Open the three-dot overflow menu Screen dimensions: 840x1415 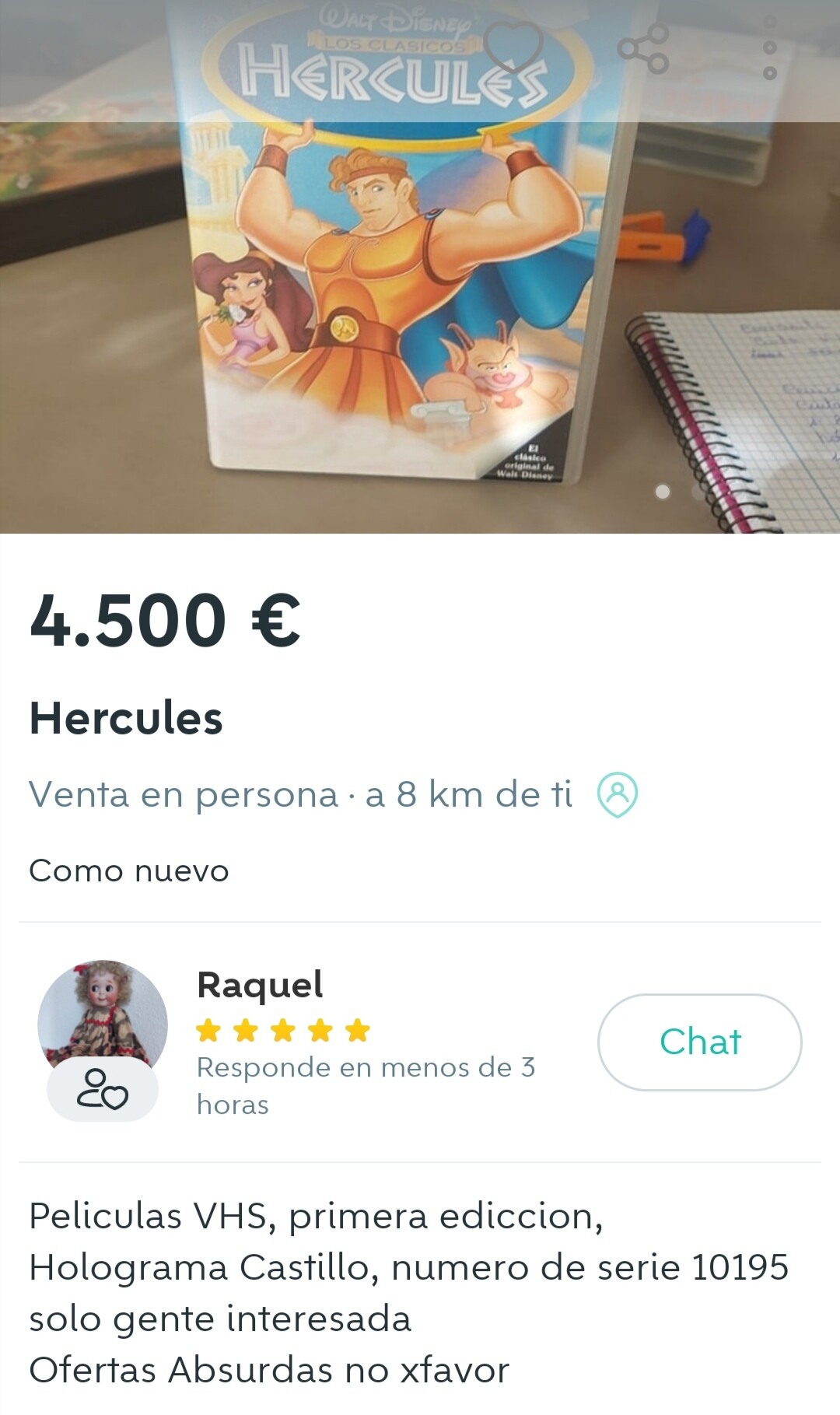click(x=769, y=49)
